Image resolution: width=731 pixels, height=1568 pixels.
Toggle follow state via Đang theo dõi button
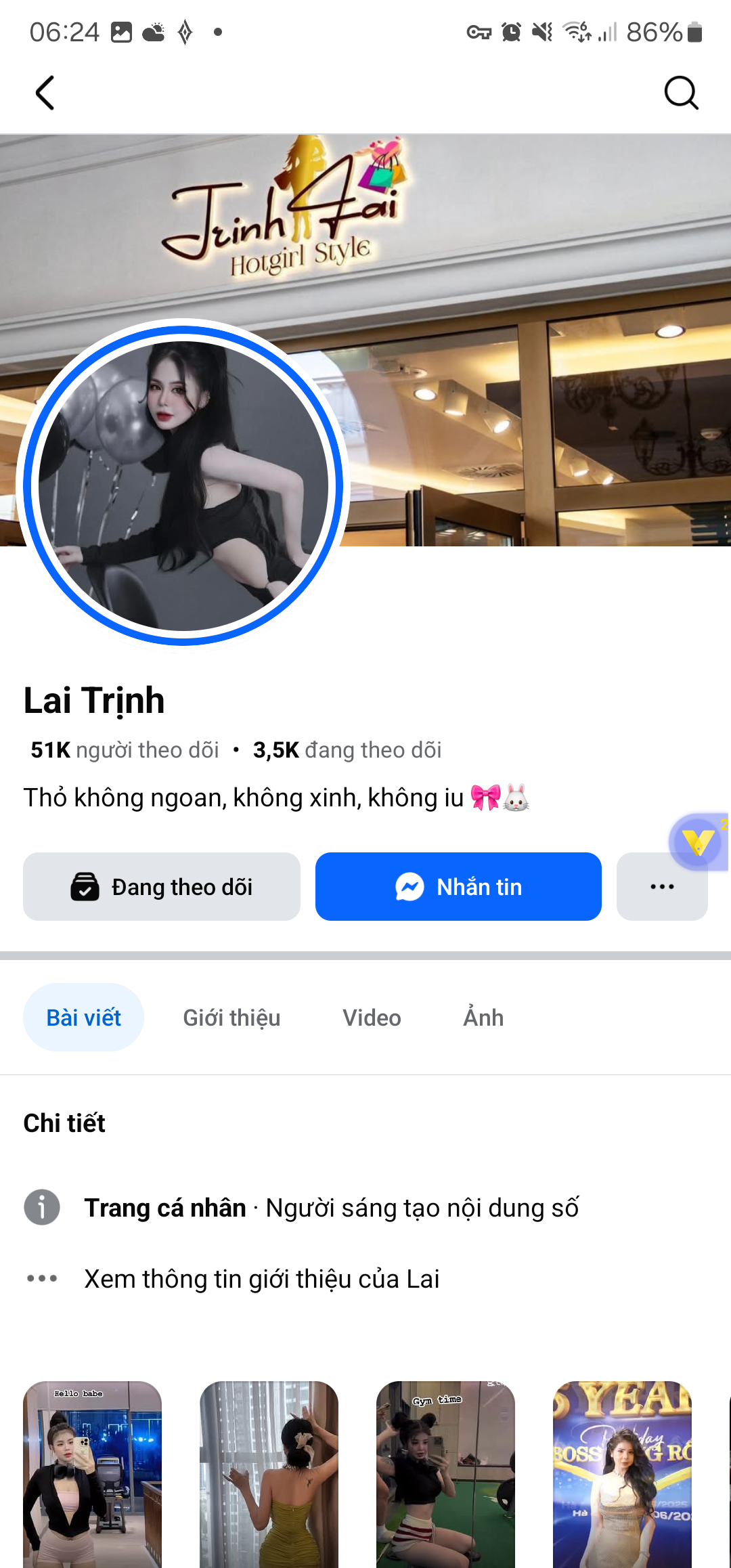[x=162, y=886]
